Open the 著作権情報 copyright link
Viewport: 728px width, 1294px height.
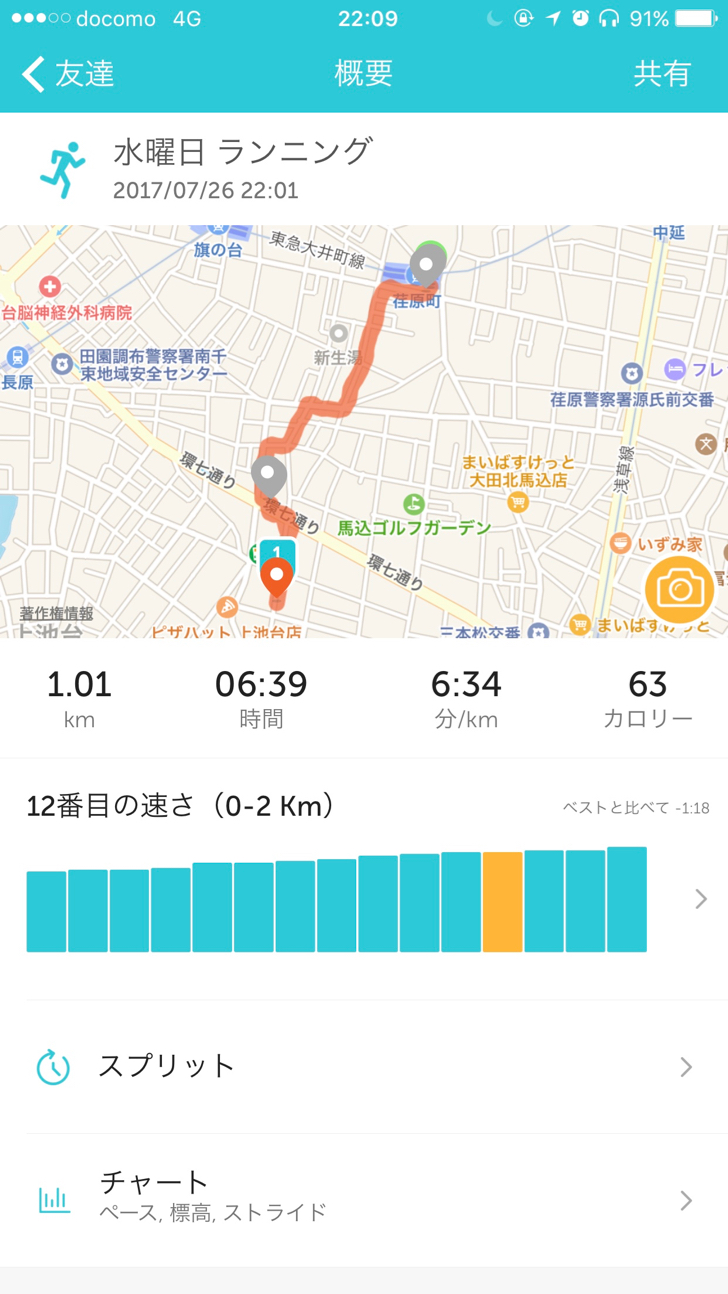point(57,613)
